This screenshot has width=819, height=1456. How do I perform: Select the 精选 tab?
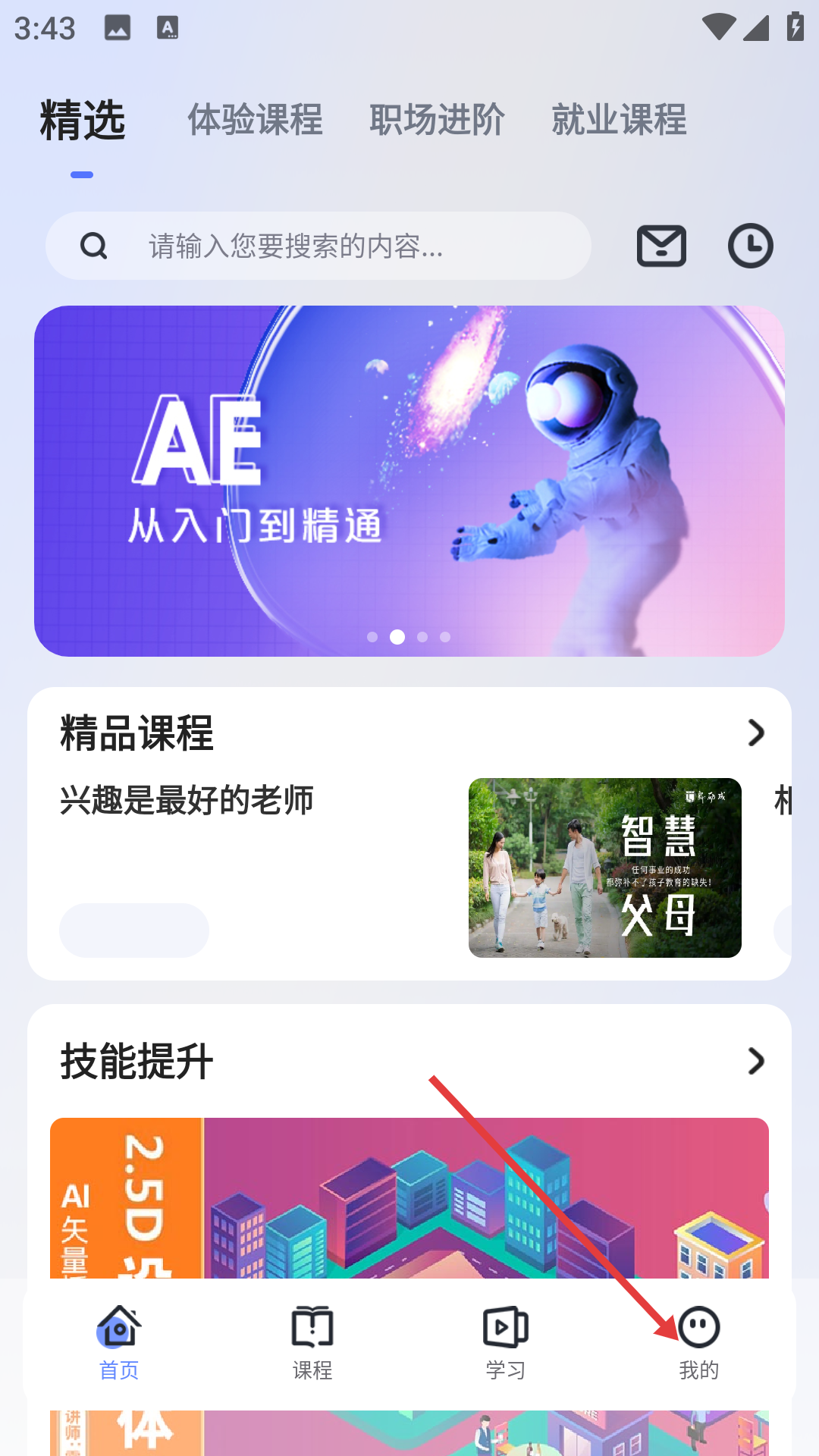click(x=82, y=120)
